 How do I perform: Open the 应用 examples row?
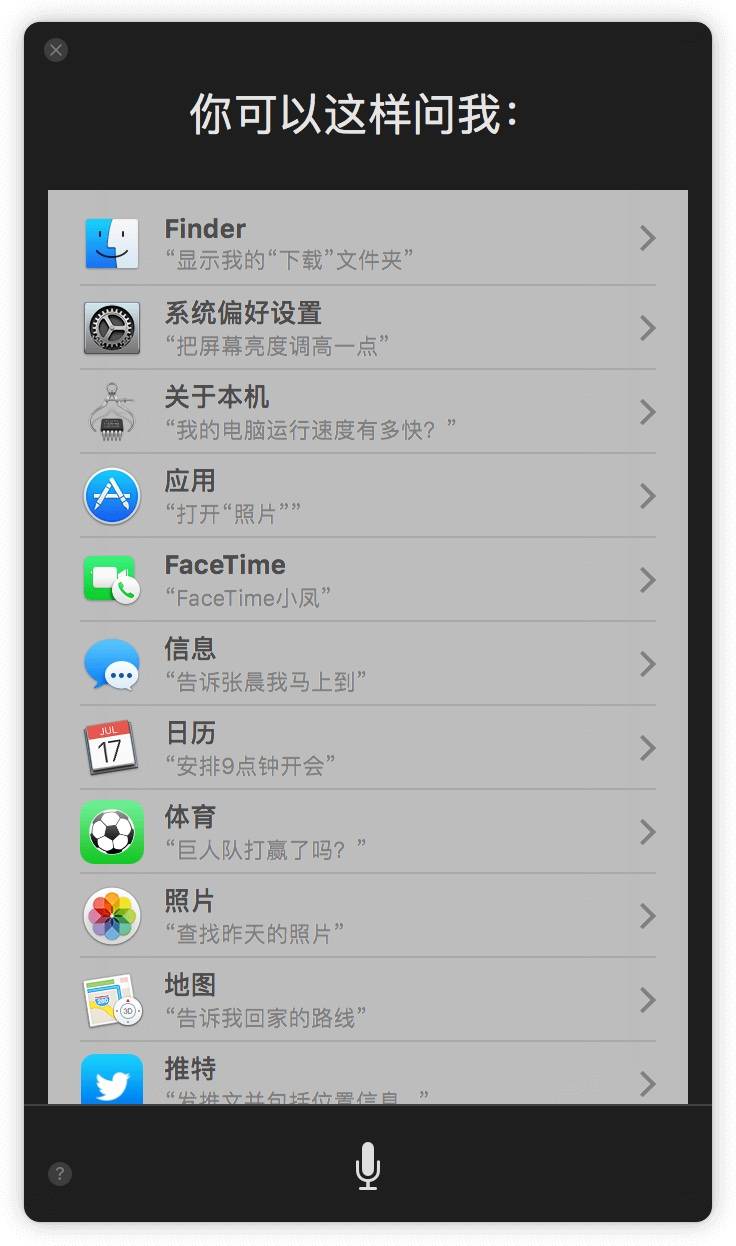click(x=367, y=496)
